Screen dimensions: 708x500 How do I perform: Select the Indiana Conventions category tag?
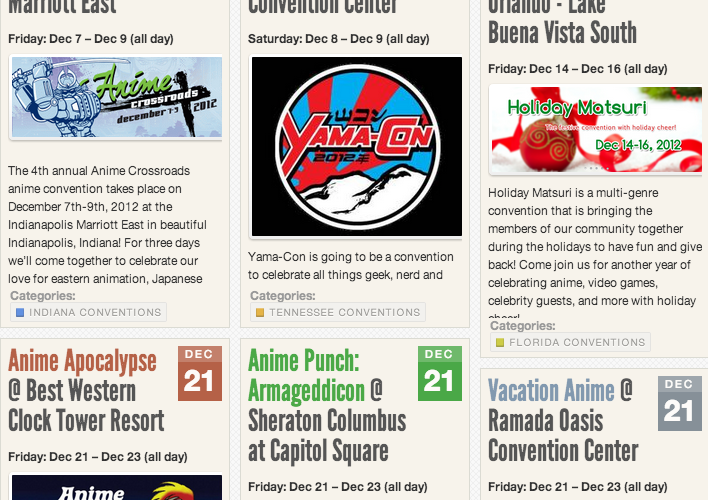point(88,312)
